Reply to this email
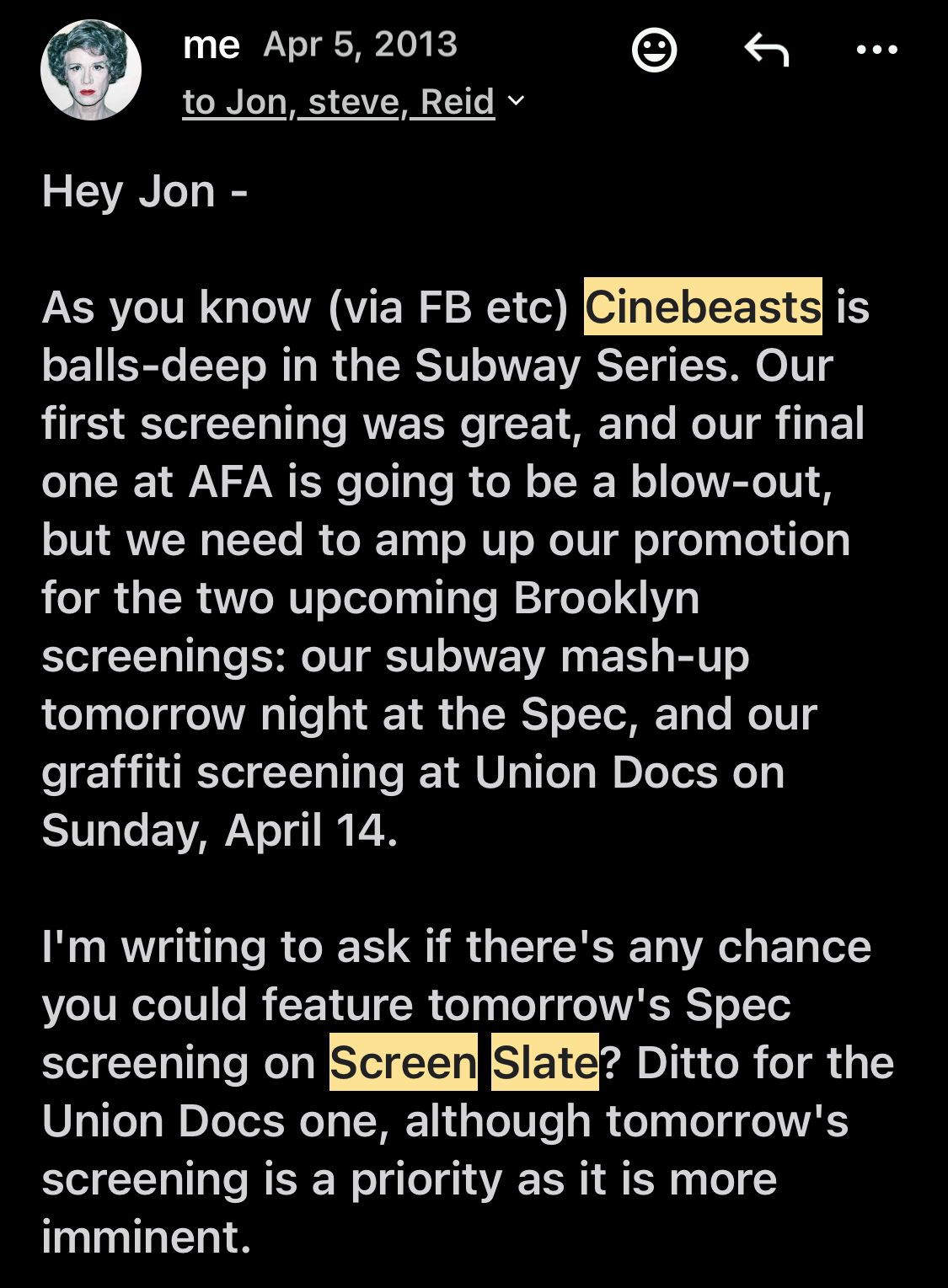 pyautogui.click(x=766, y=51)
